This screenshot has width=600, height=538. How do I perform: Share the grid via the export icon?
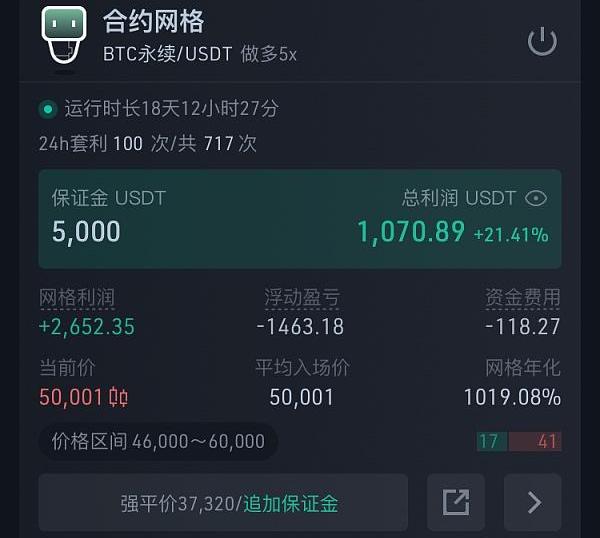456,502
